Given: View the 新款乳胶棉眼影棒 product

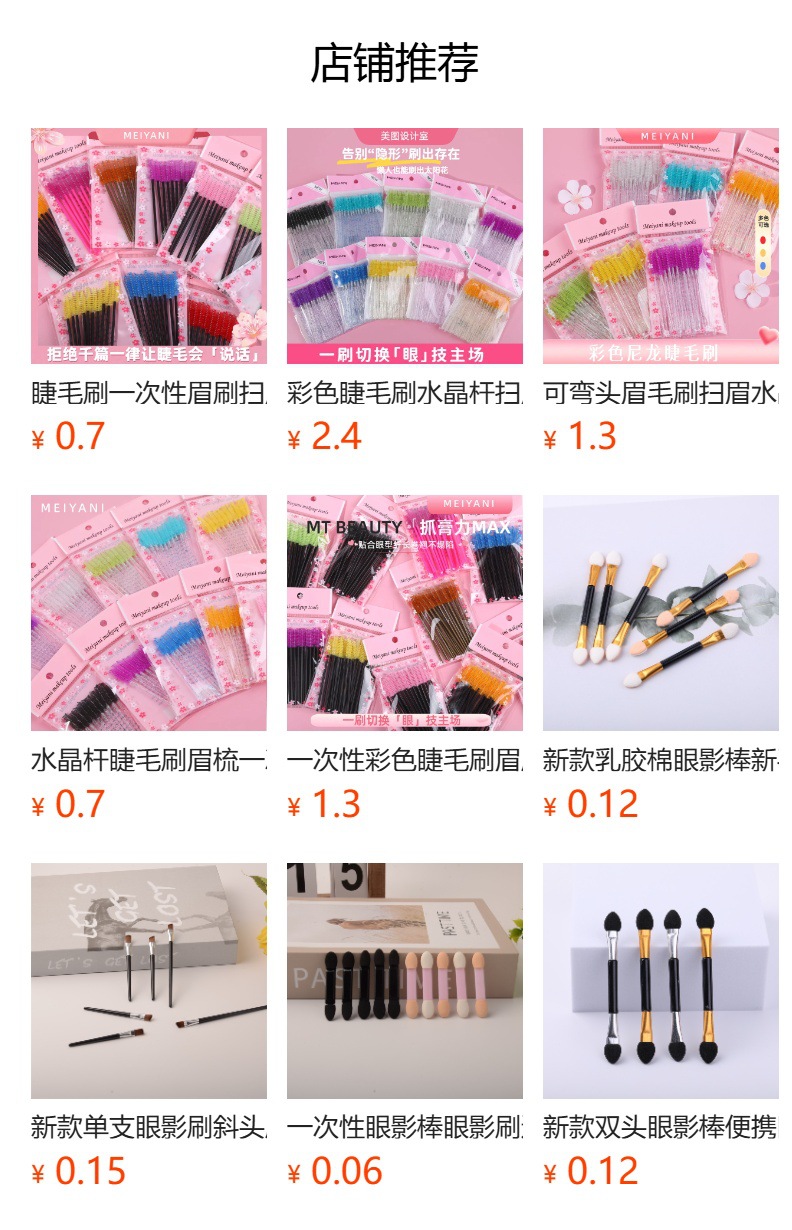Looking at the screenshot, I should tap(660, 613).
